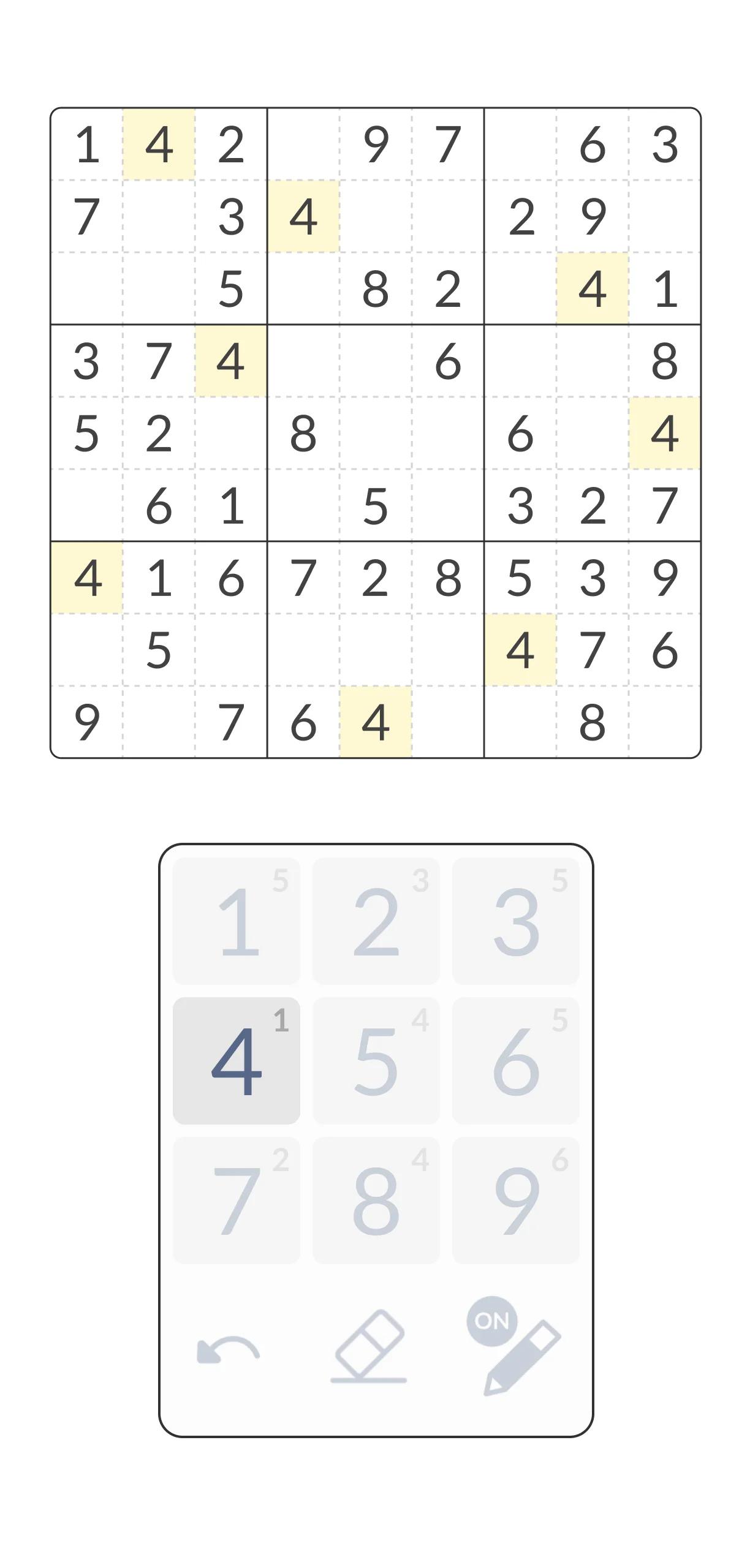Tap the 6 key on the keypad
This screenshot has width=750, height=1568.
pyautogui.click(x=515, y=1061)
